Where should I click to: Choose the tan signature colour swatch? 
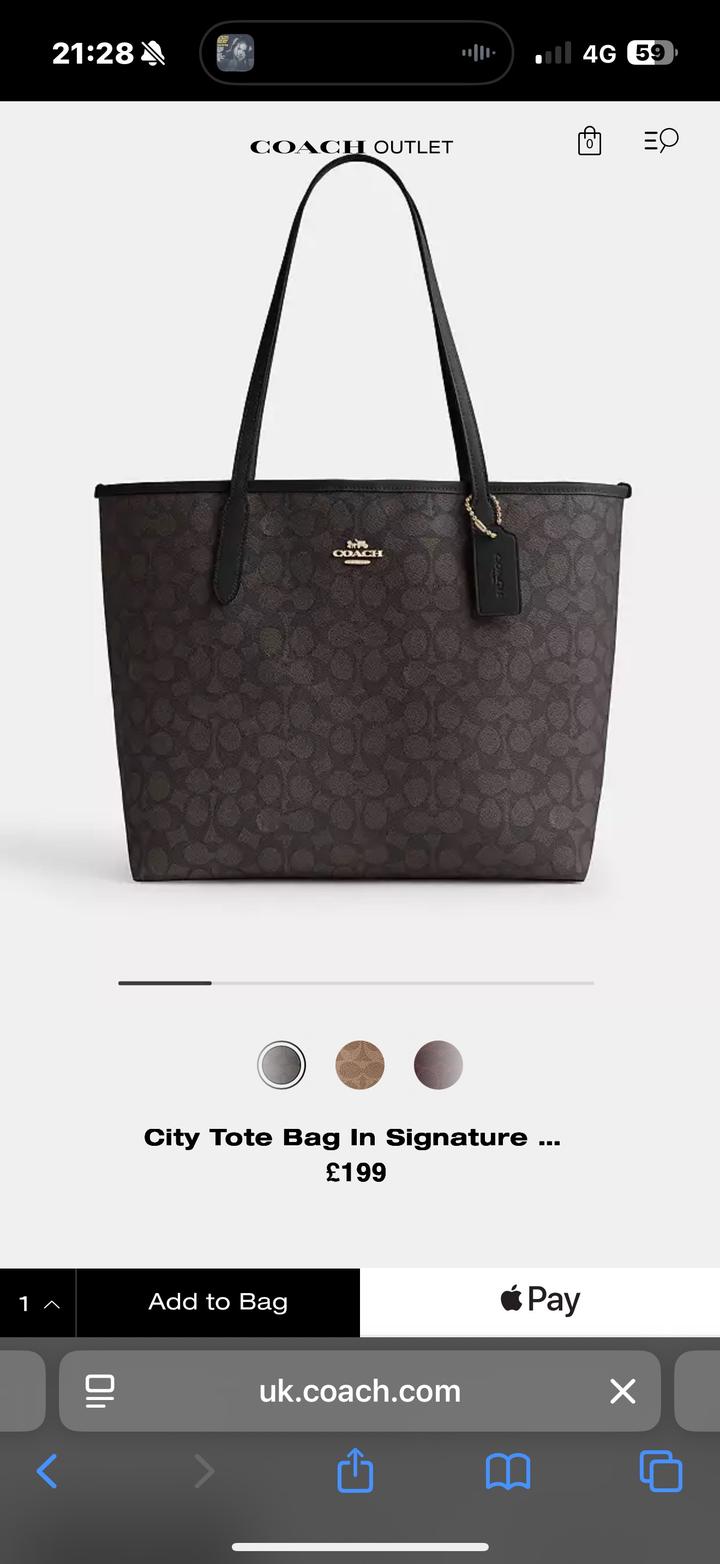[360, 1065]
